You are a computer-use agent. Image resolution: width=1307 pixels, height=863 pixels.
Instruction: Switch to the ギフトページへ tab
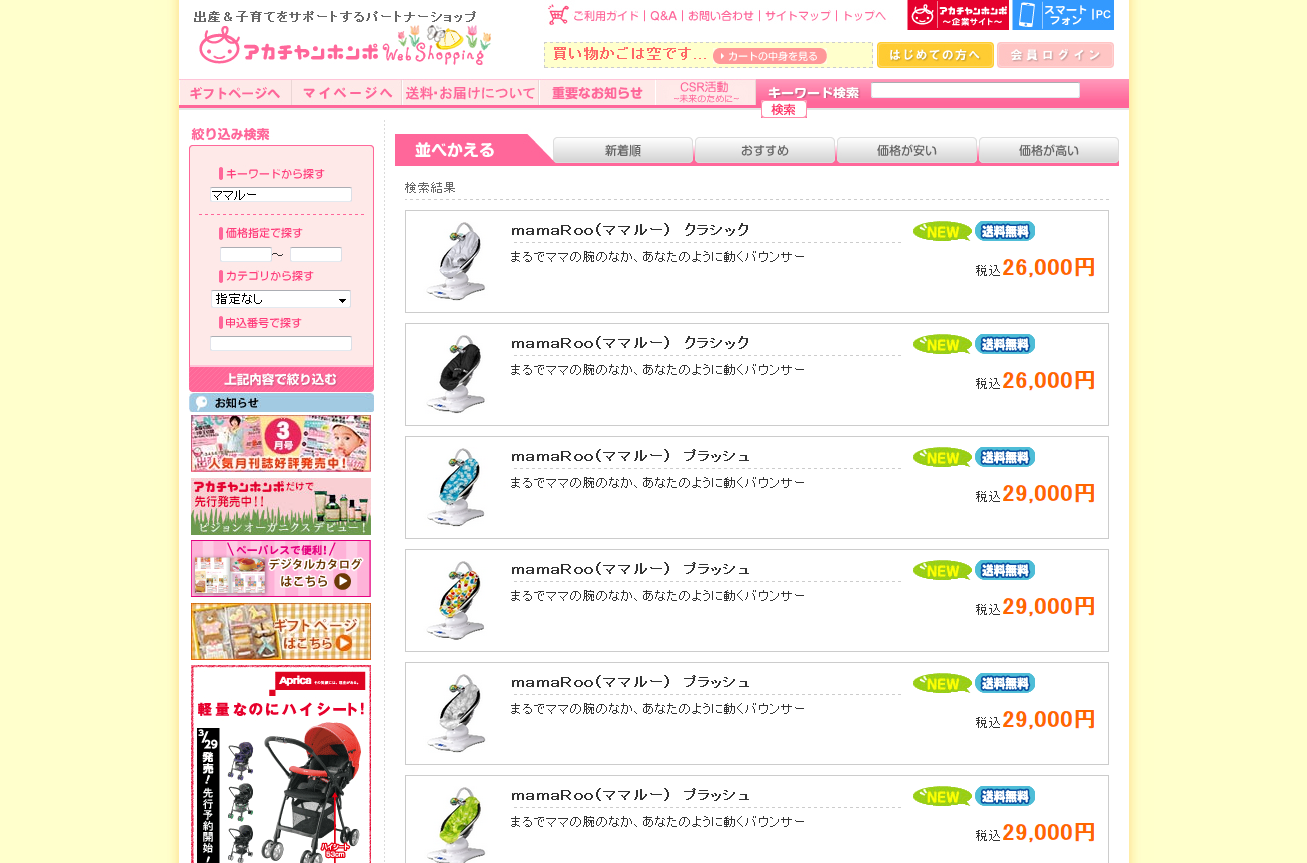click(x=235, y=93)
